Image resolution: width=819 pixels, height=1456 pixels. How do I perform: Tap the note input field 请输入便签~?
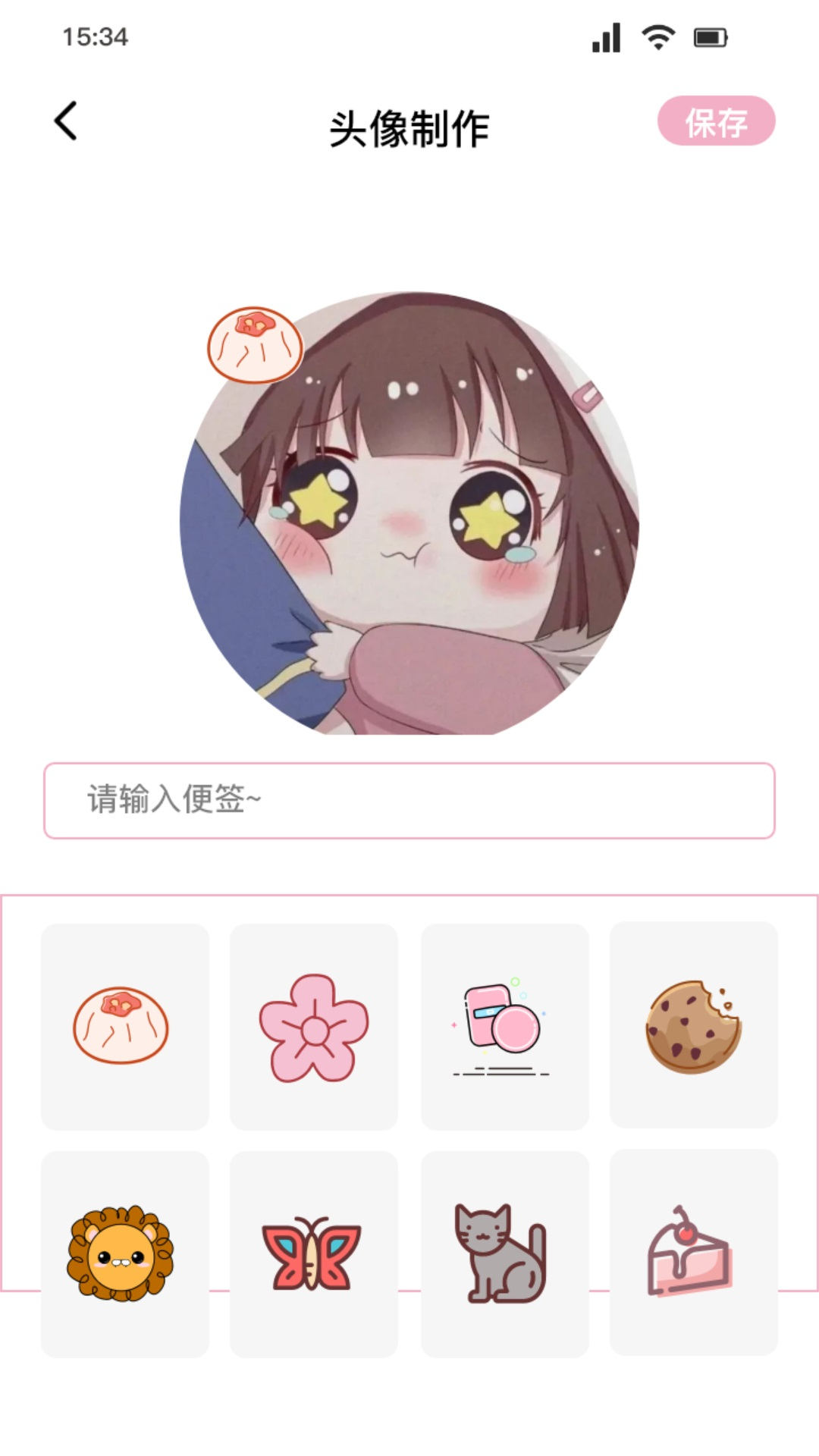point(409,798)
